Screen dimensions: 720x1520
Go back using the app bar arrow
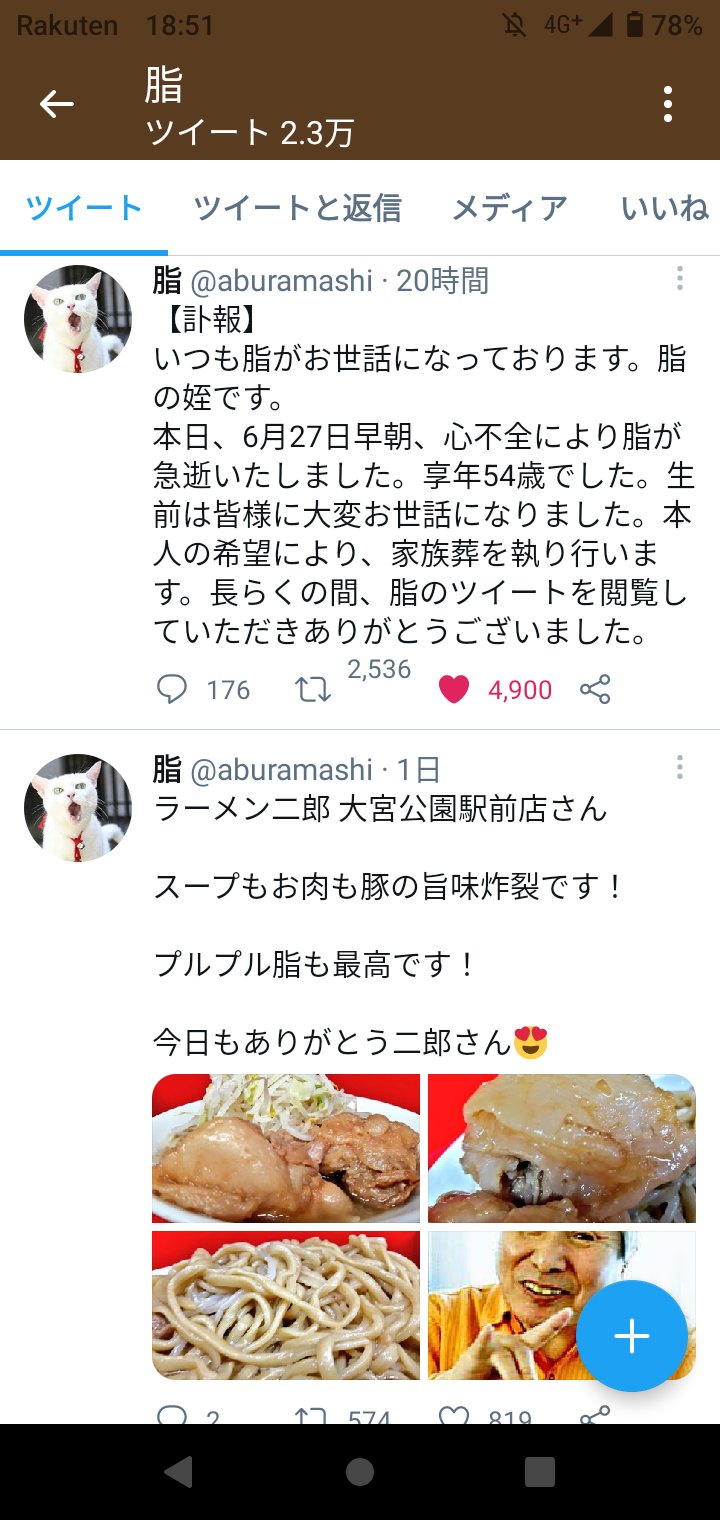tap(57, 104)
